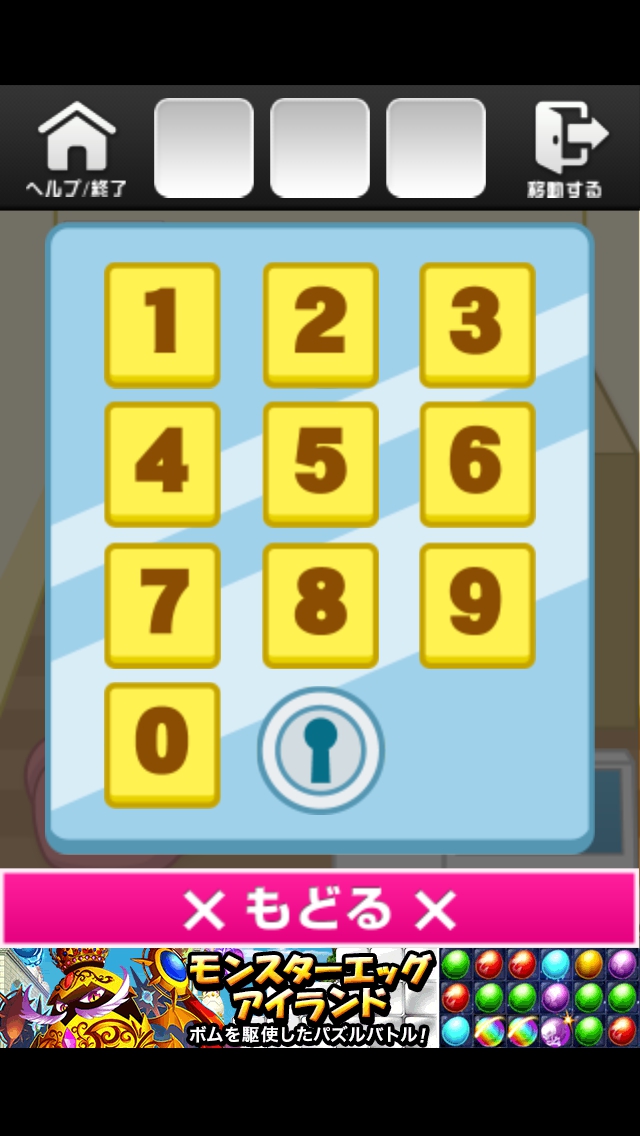Viewport: 640px width, 1136px height.
Task: Enter digit 8 on keypad
Action: [x=320, y=605]
